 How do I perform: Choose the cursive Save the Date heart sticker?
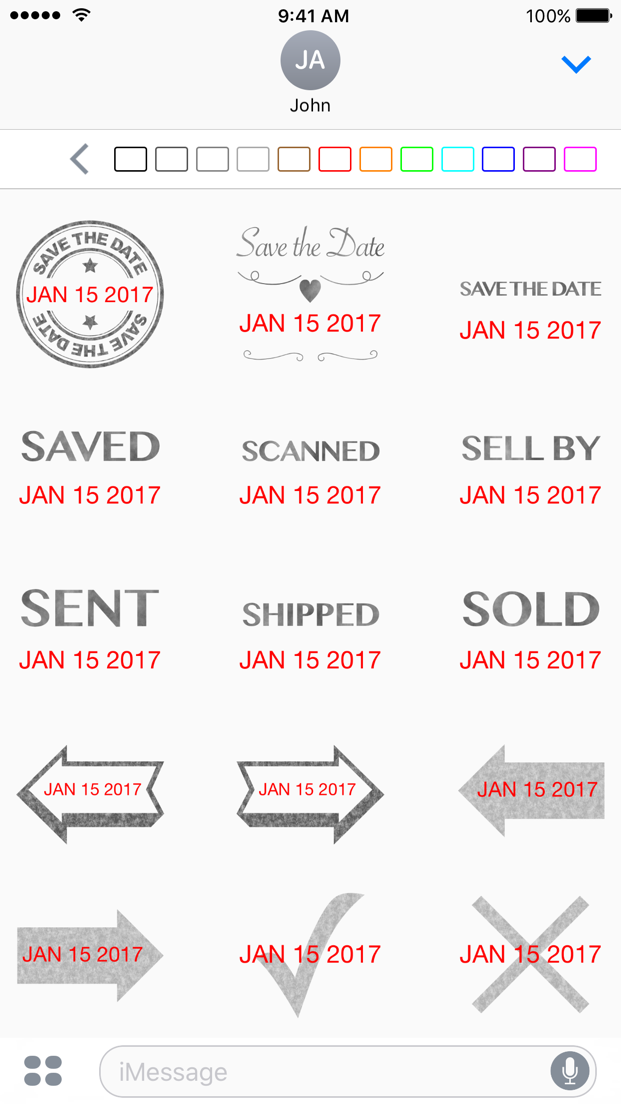tap(310, 294)
